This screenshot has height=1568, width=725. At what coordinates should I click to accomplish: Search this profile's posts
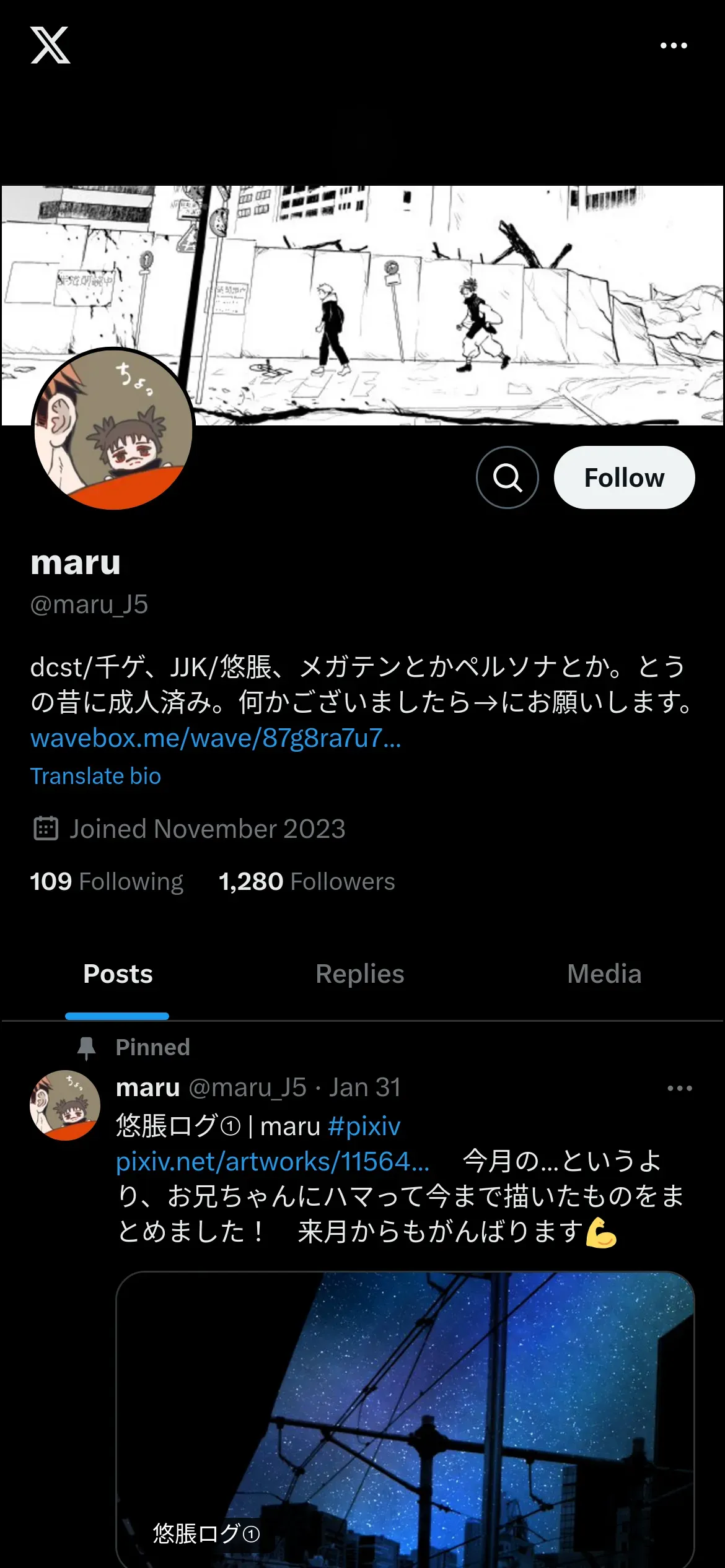[507, 477]
